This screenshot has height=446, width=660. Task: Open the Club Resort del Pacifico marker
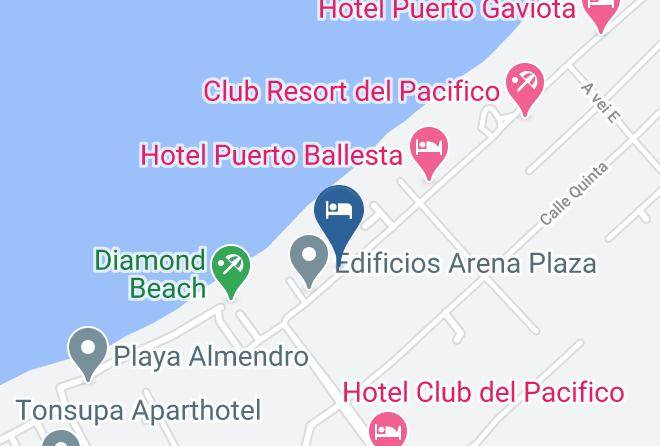(524, 89)
